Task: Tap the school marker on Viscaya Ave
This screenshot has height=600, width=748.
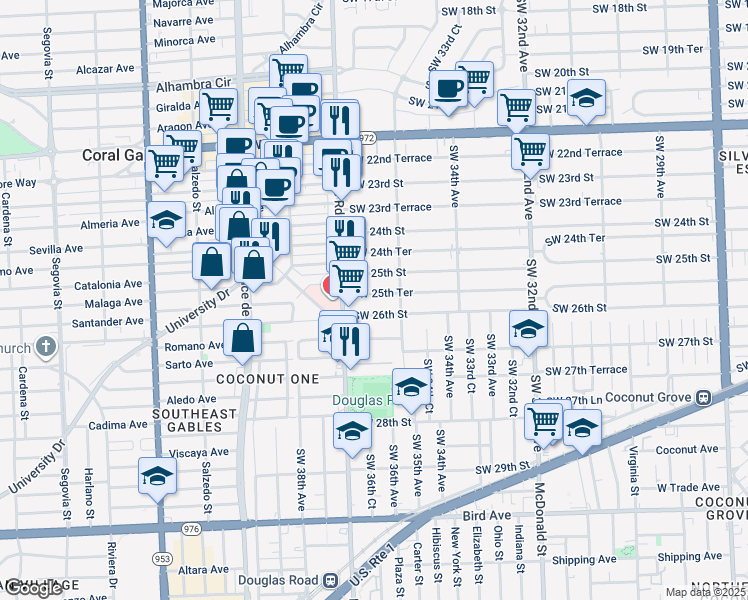Action: pos(157,477)
